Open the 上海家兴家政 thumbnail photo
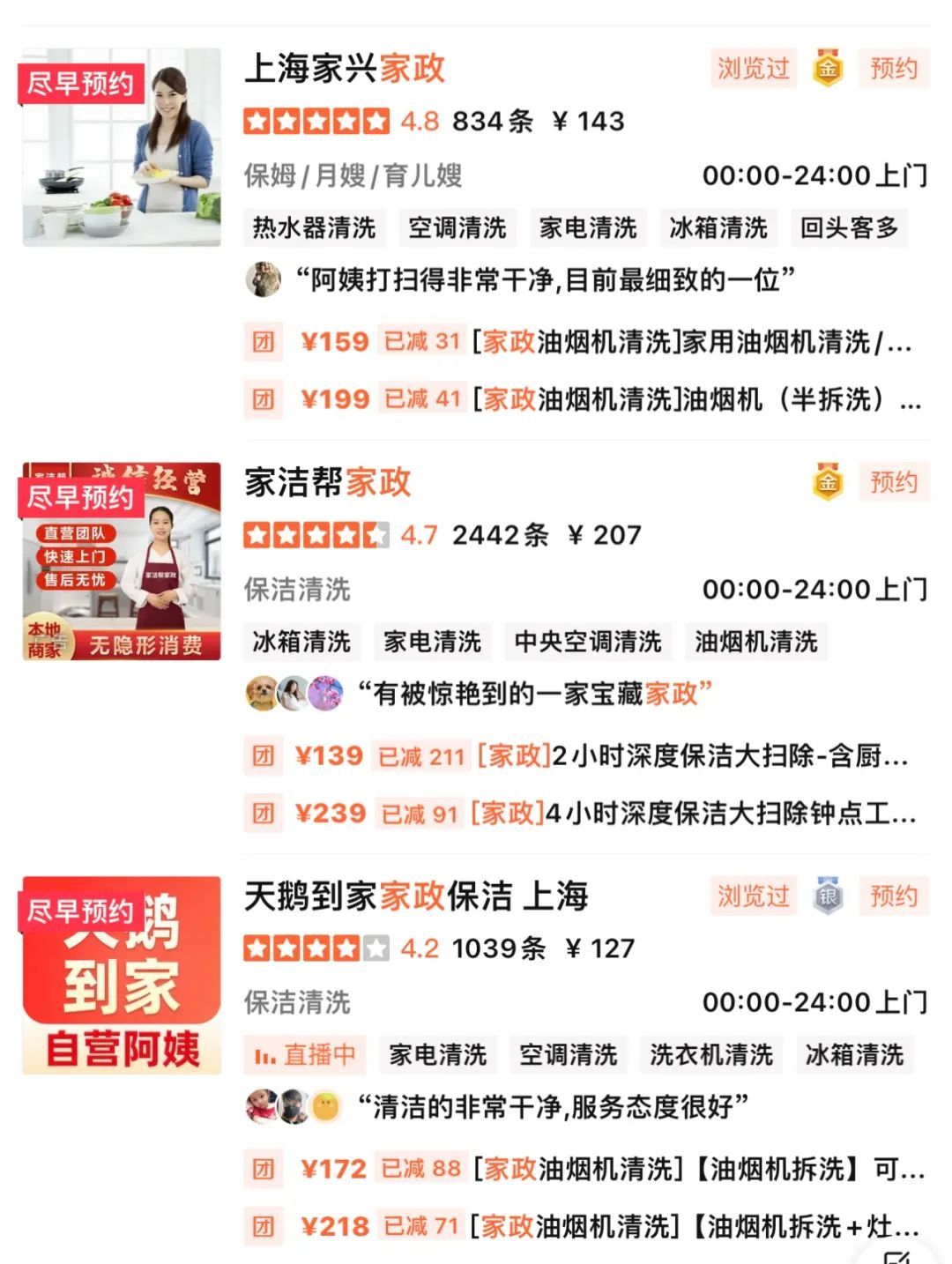Viewport: 952px width, 1264px height. click(122, 147)
